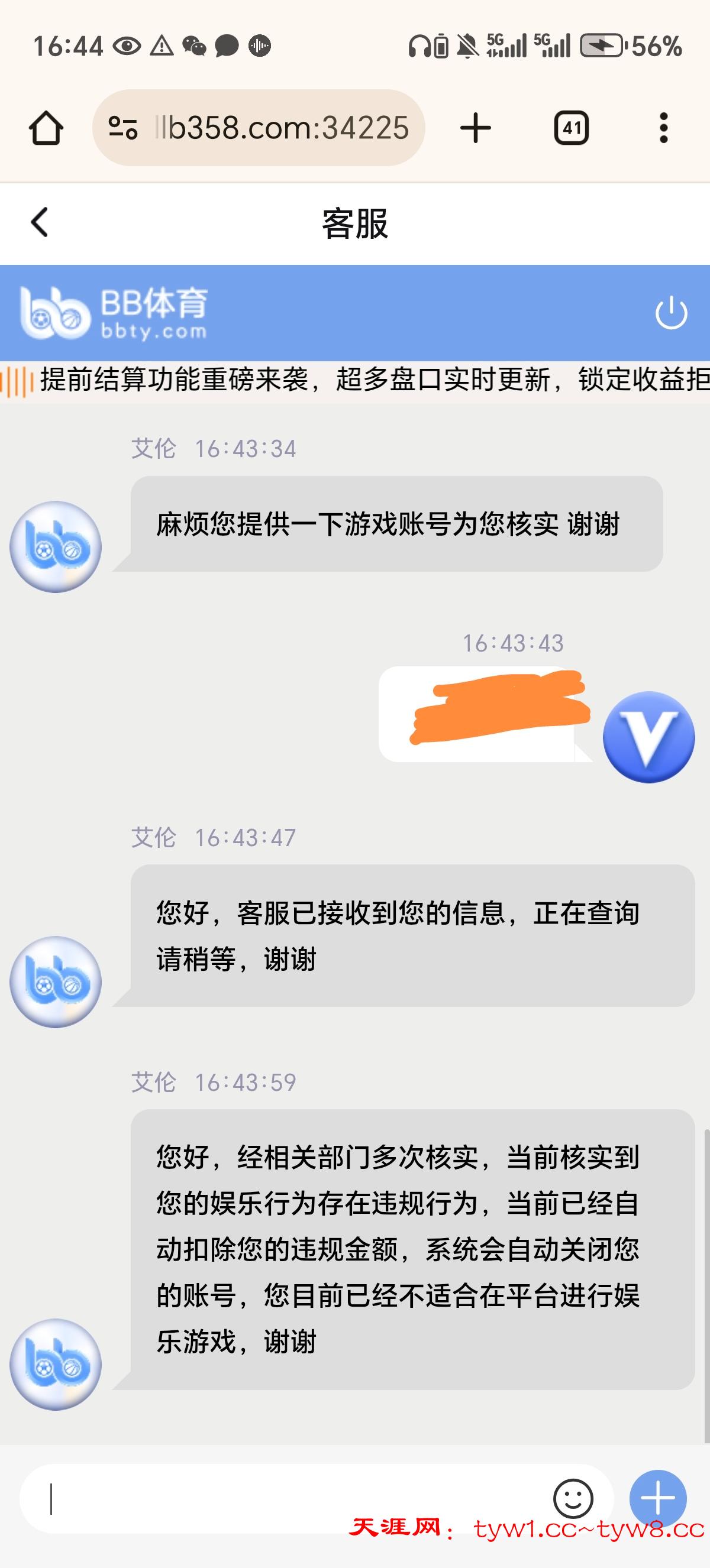Go to the browser home page
The image size is (710, 1568).
[46, 128]
